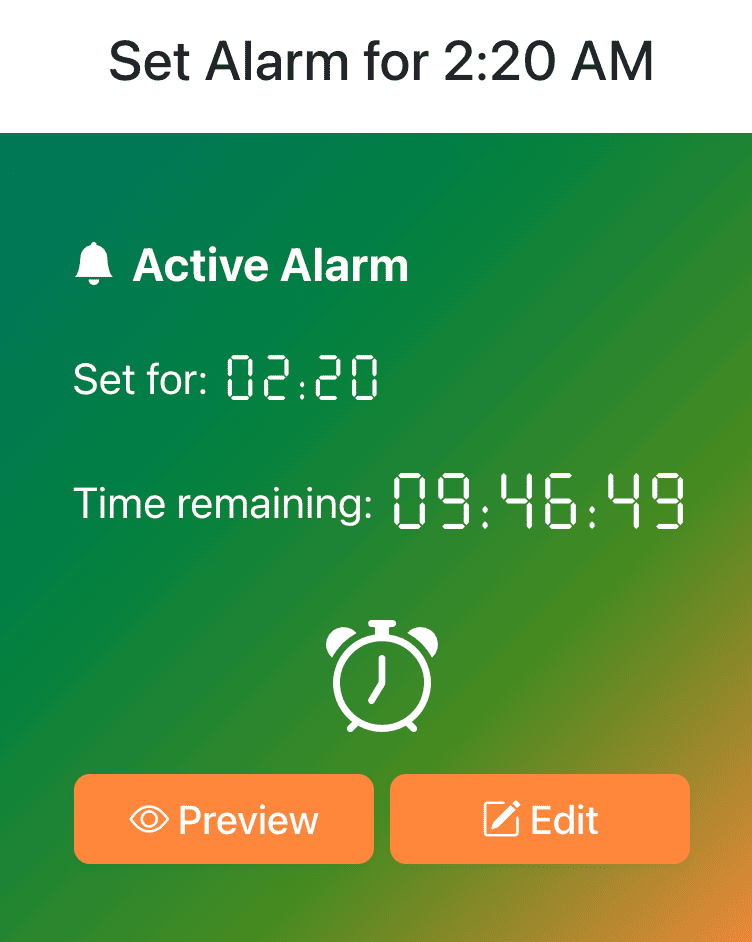Click the eye icon inside Preview button

click(150, 818)
